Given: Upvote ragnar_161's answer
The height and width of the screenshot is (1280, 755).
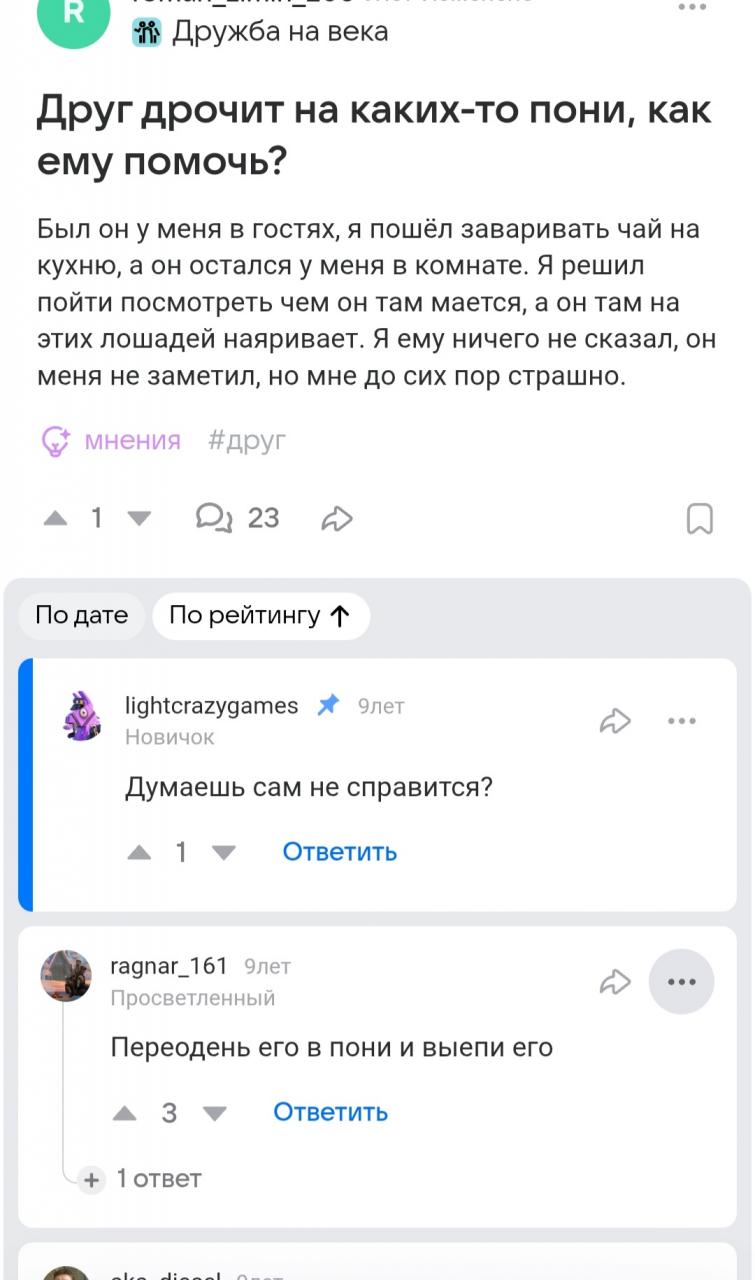Looking at the screenshot, I should 125,1113.
